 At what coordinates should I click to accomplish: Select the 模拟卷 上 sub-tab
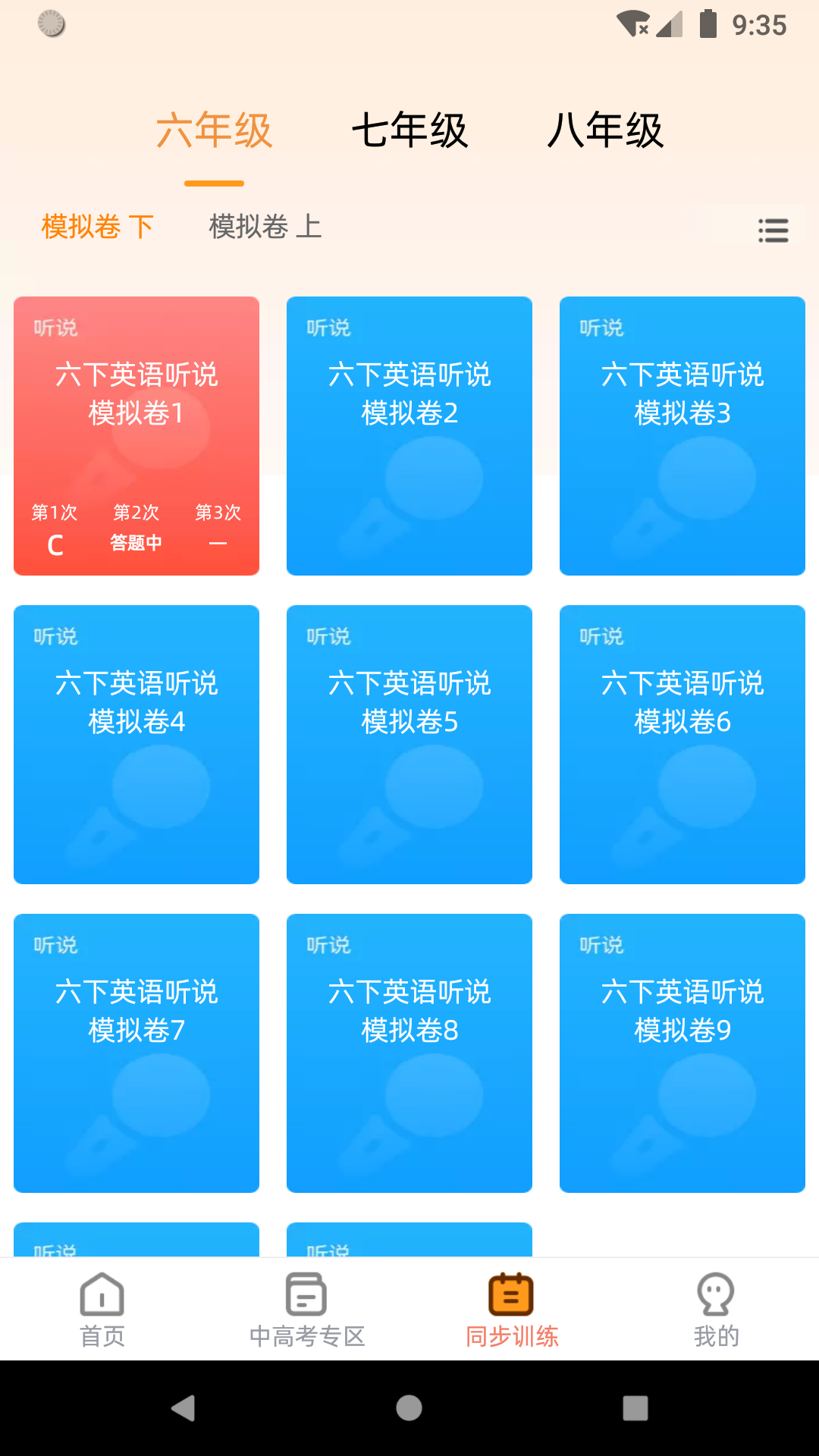click(265, 227)
